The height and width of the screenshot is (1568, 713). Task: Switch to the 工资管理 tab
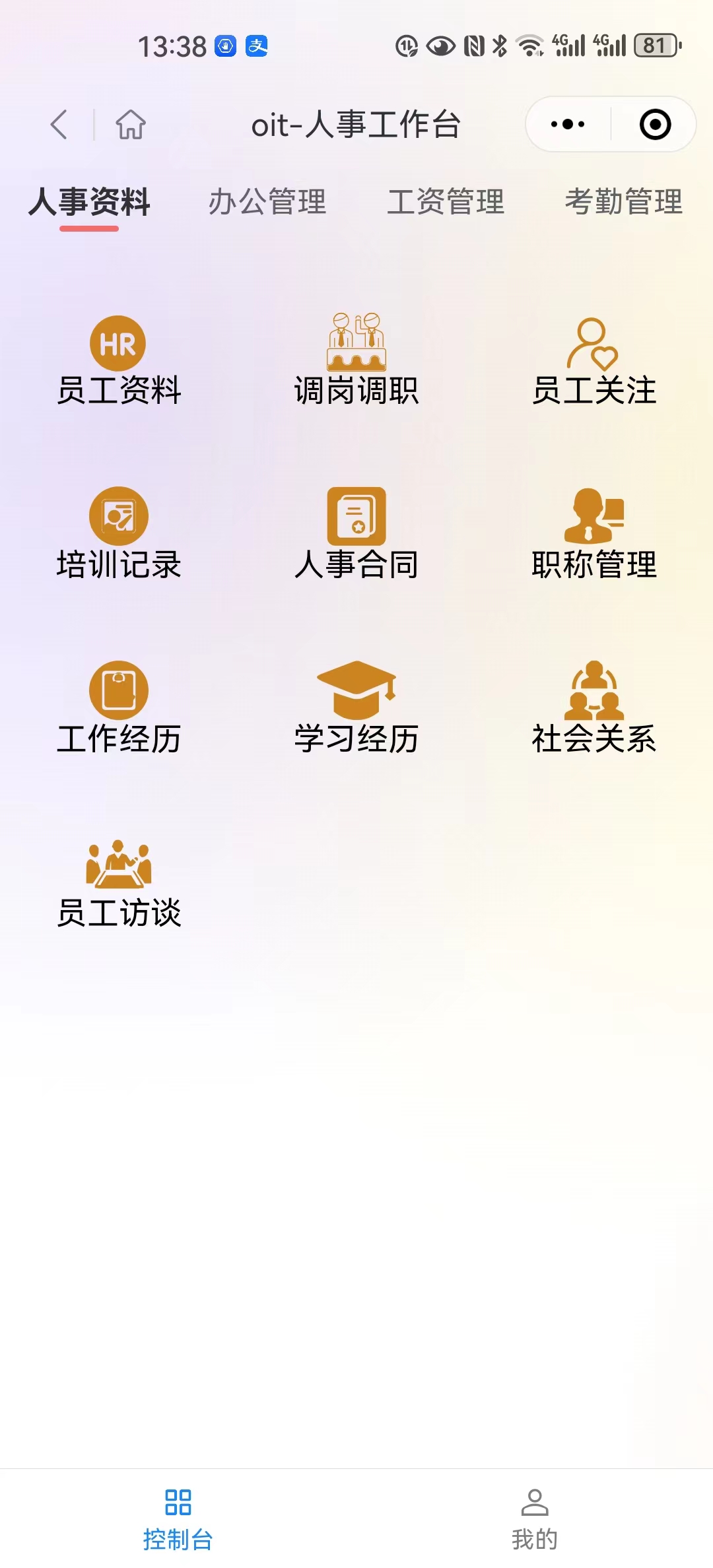[446, 201]
